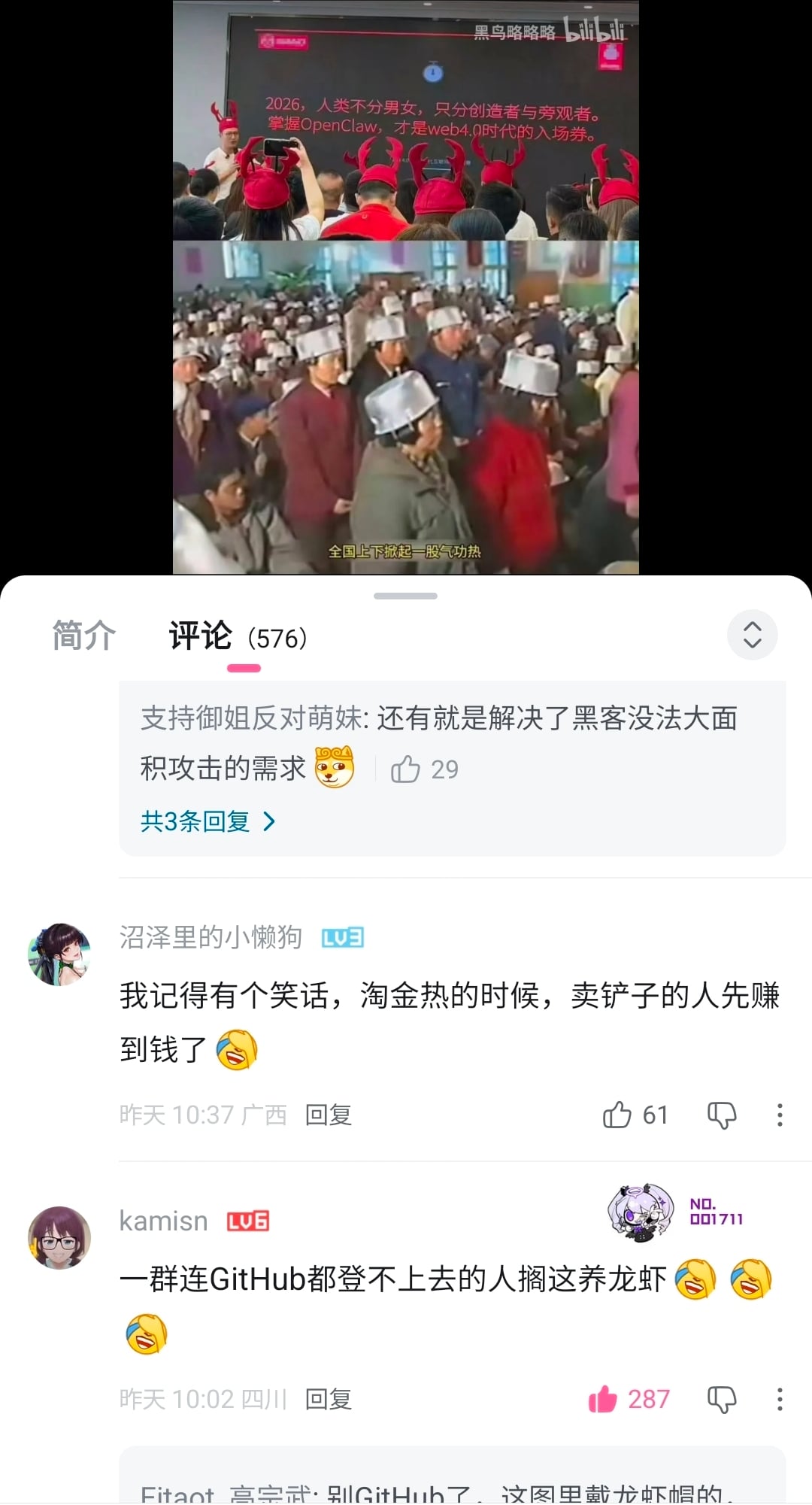
Task: Open more options for 沼泽里的小懒狗's comment
Action: pyautogui.click(x=780, y=1115)
